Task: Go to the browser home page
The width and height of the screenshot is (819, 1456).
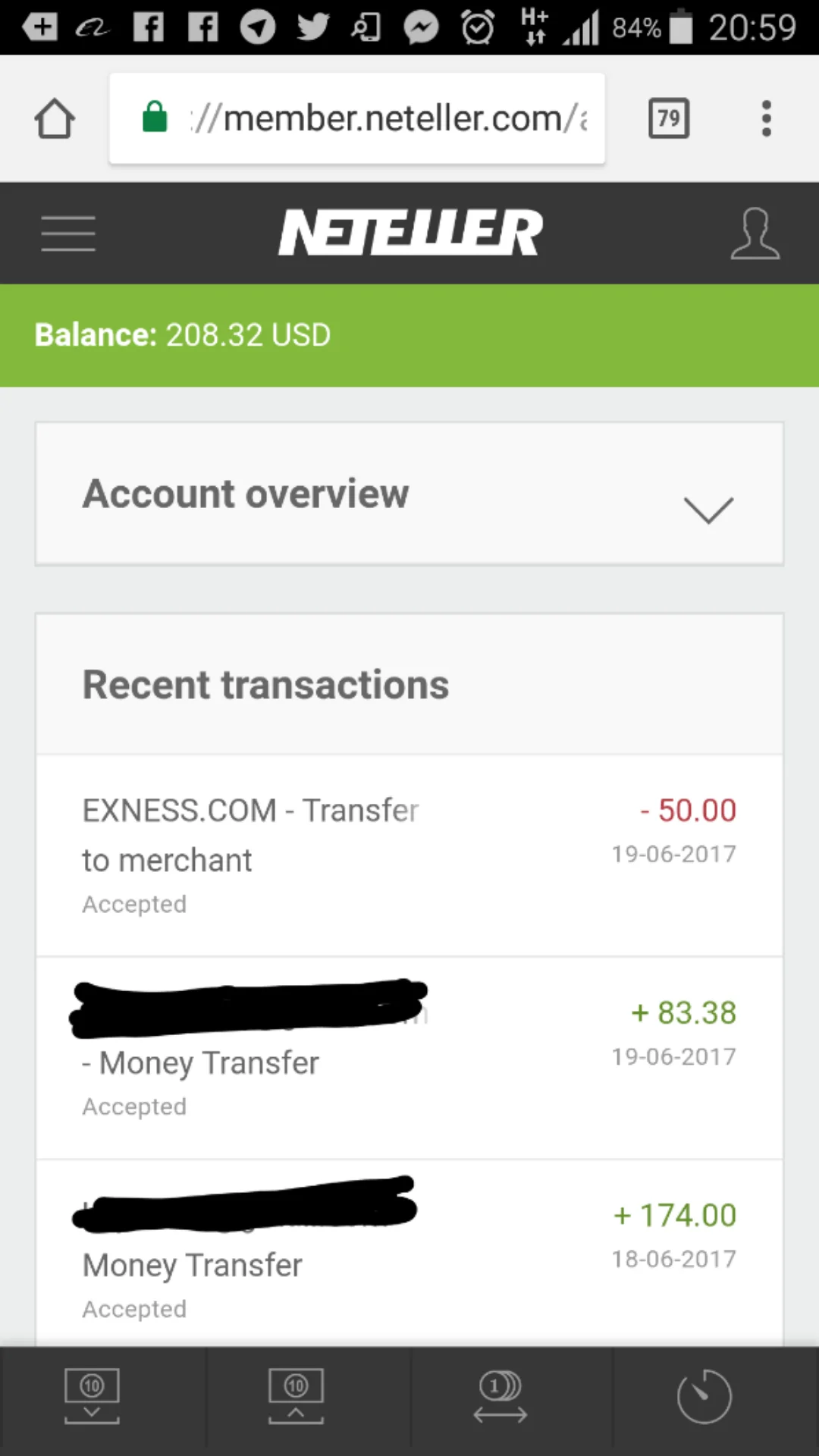Action: pos(55,118)
